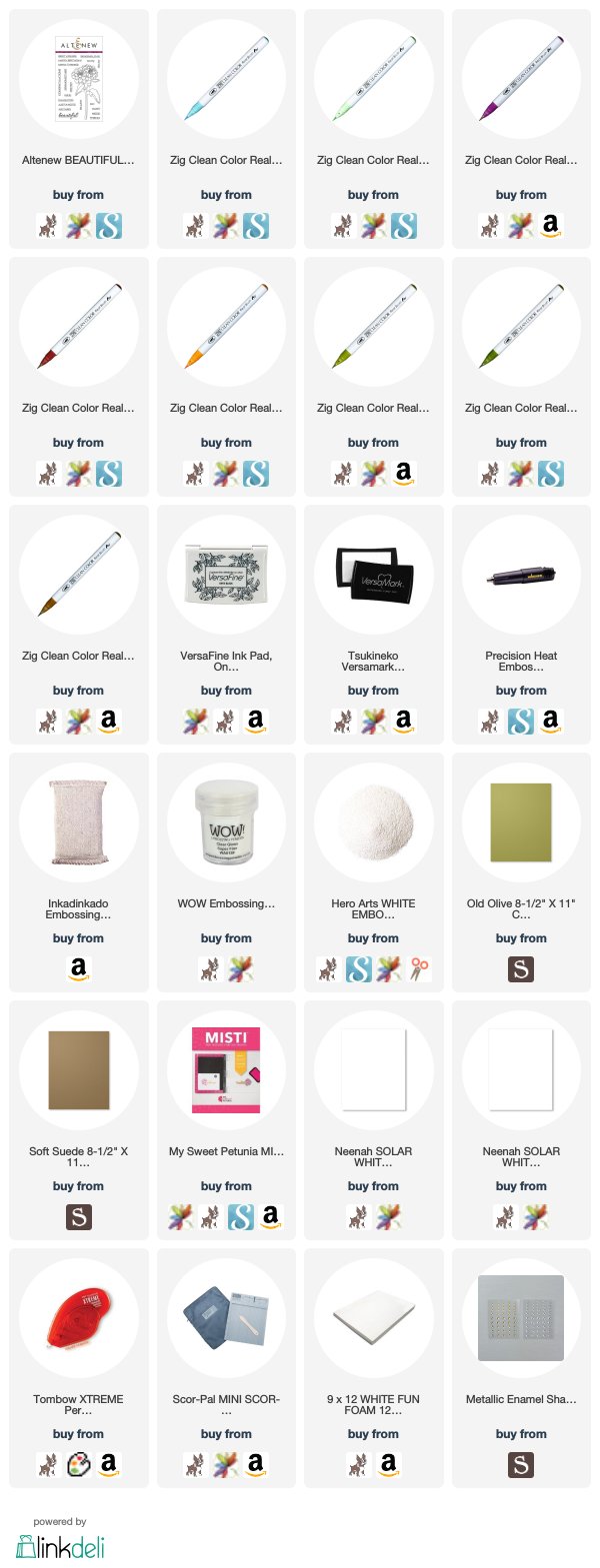This screenshot has height=1568, width=600.
Task: Buy Inkadinkado Embossing from Amazon
Action: click(78, 968)
